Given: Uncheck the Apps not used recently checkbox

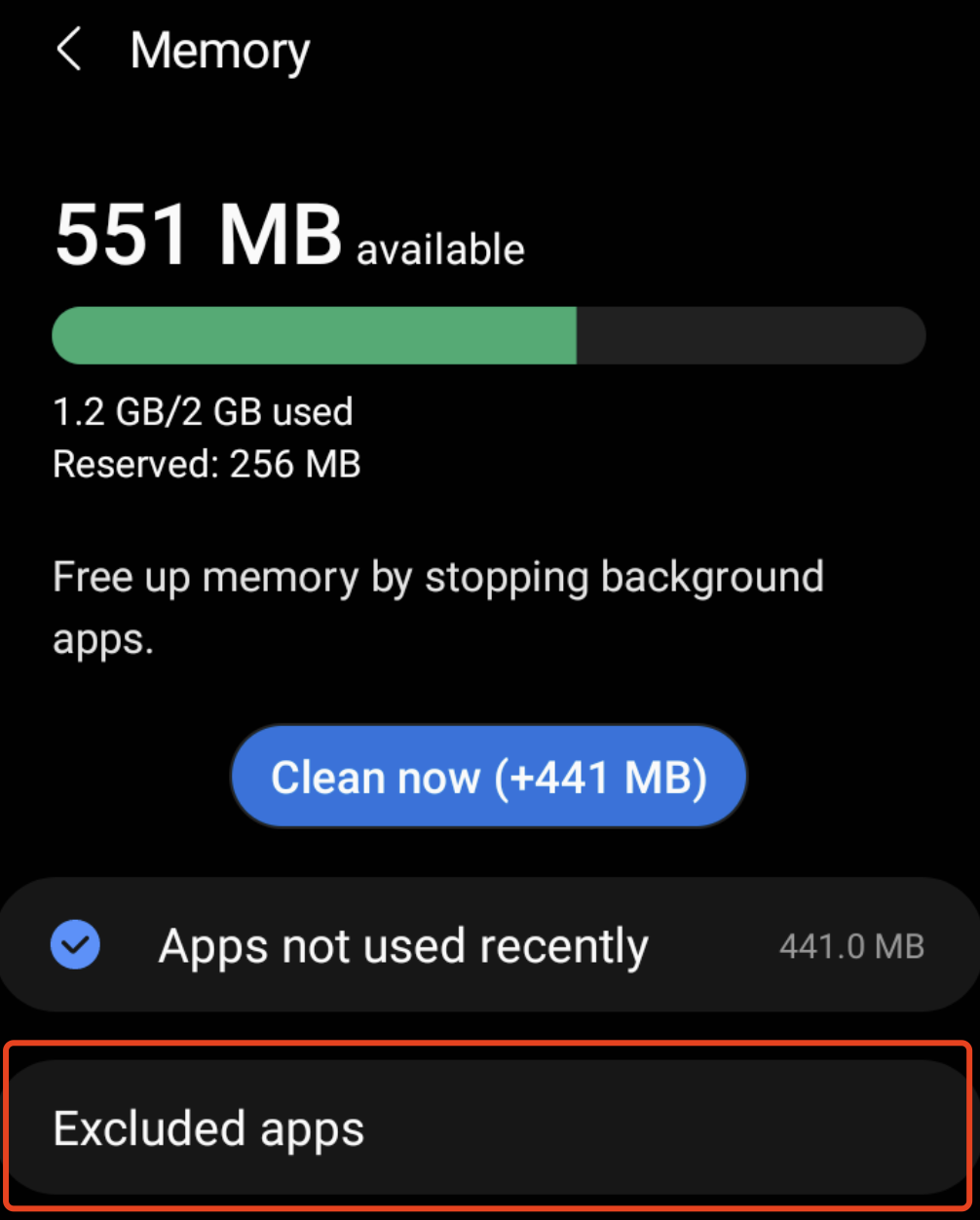Looking at the screenshot, I should [x=76, y=945].
